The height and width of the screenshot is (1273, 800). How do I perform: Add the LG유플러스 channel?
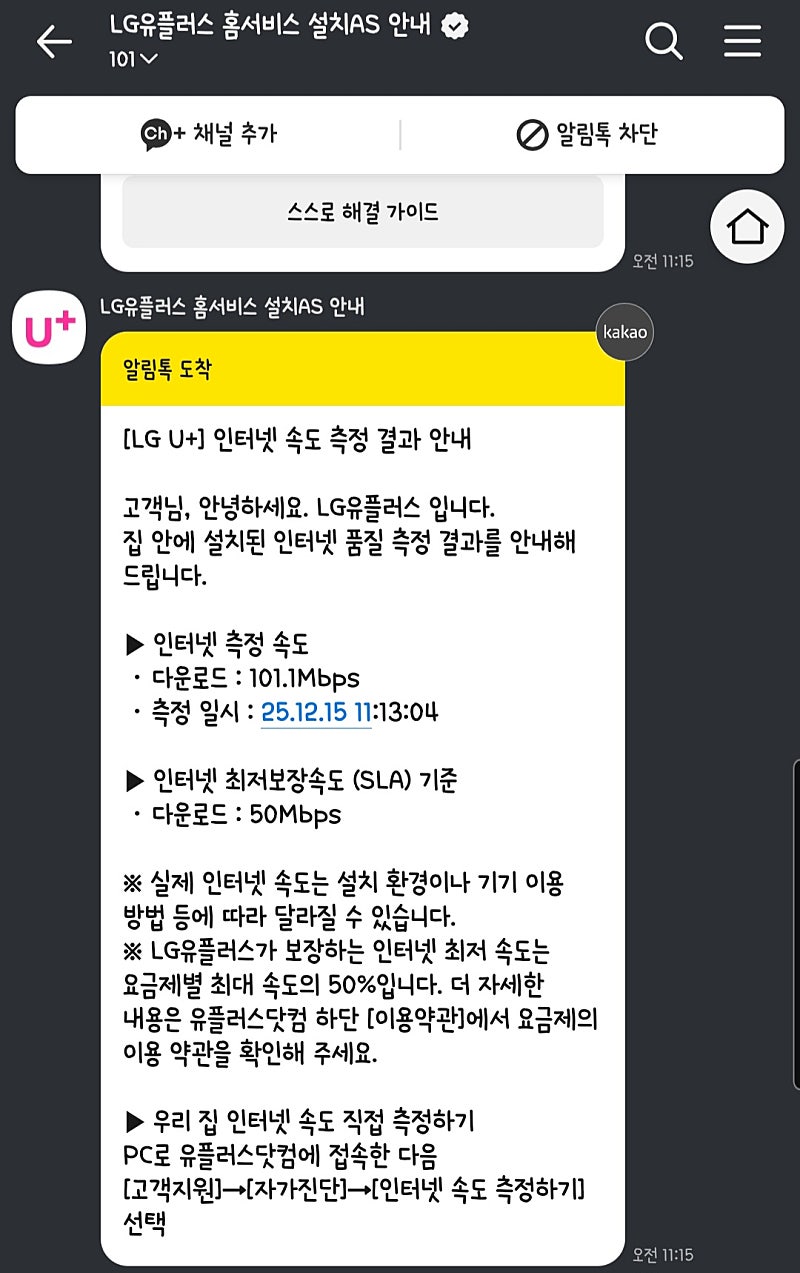pyautogui.click(x=208, y=134)
